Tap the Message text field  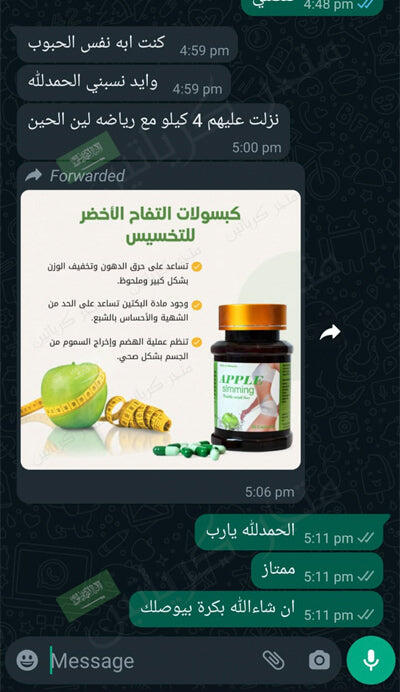click(150, 661)
